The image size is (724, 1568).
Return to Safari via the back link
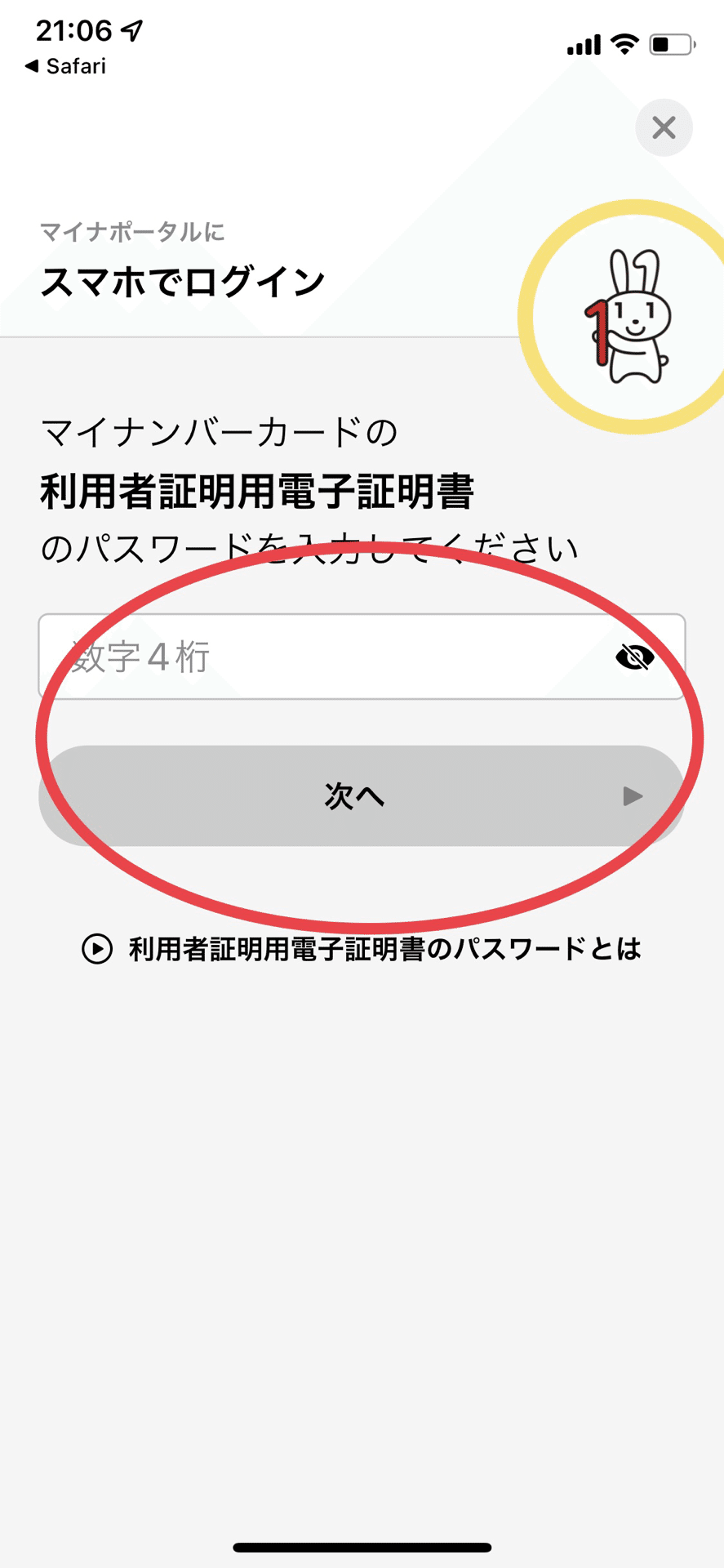click(65, 66)
